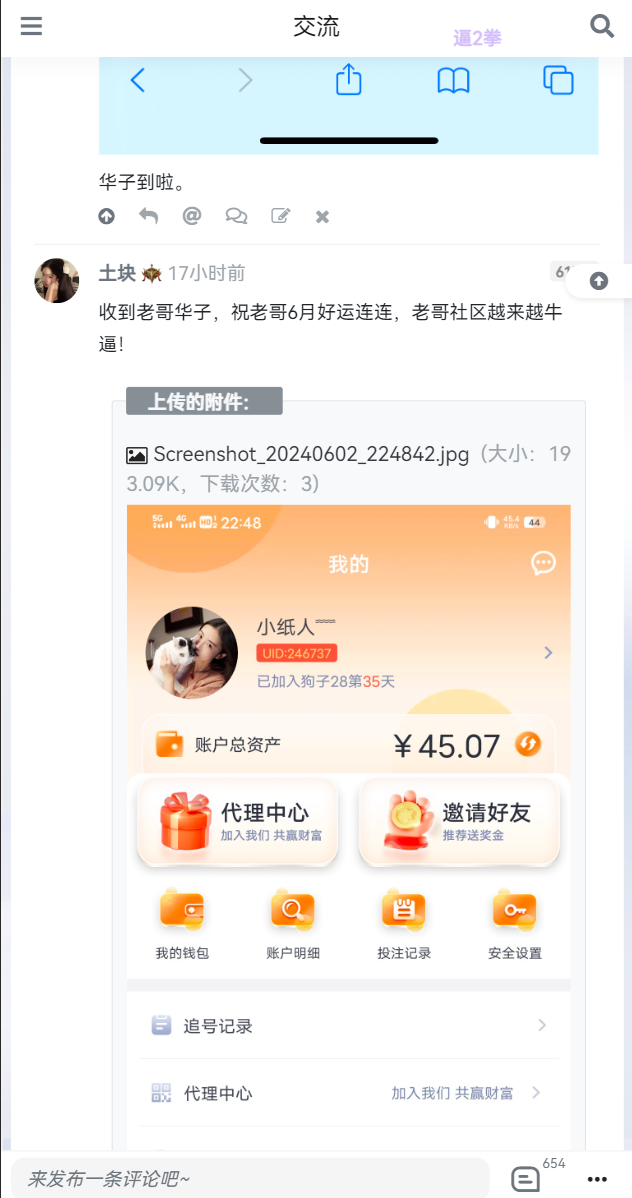Open the comments list with 654 count
The image size is (632, 1198).
pos(526,1179)
